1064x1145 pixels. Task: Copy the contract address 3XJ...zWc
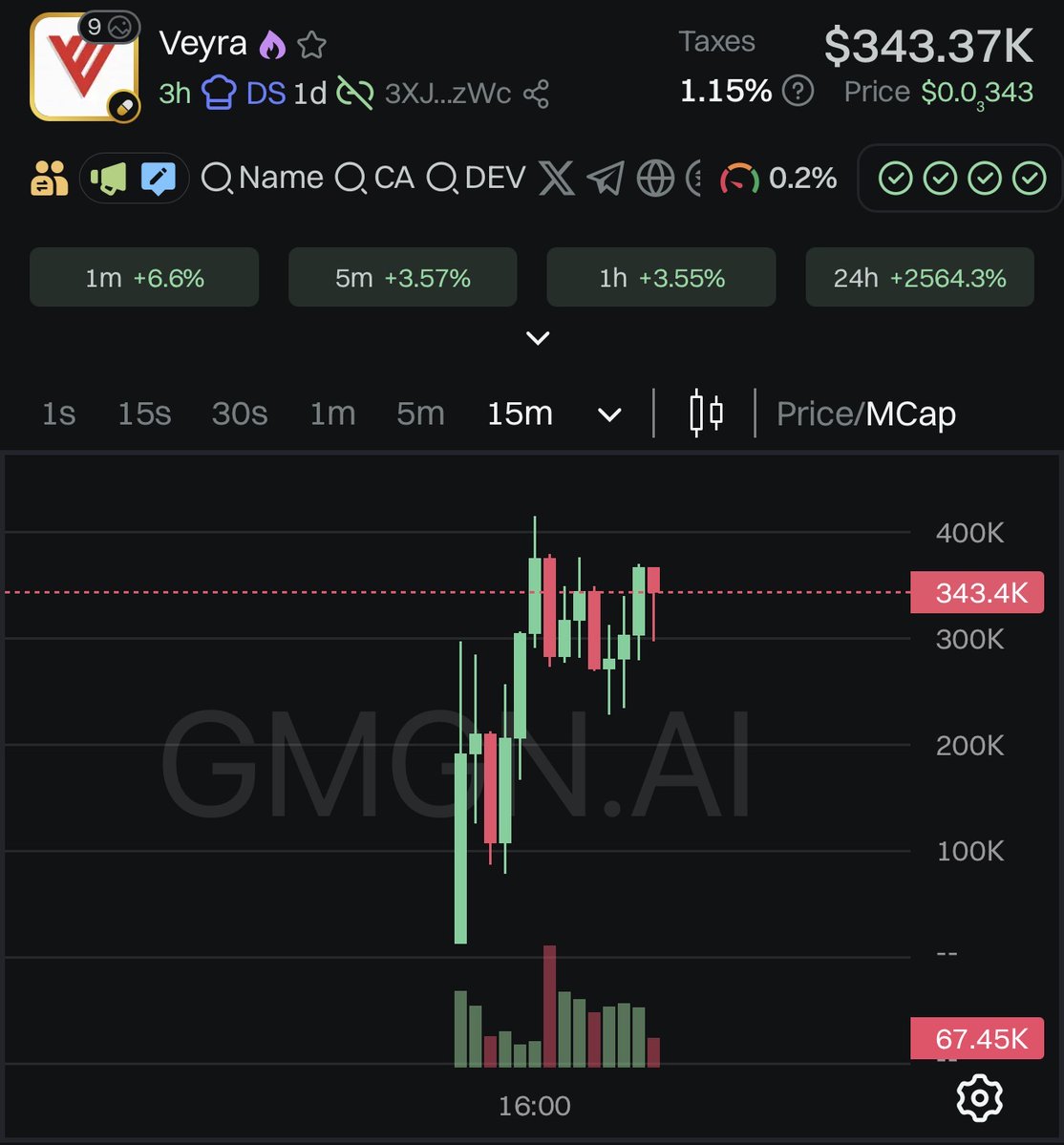(x=447, y=94)
